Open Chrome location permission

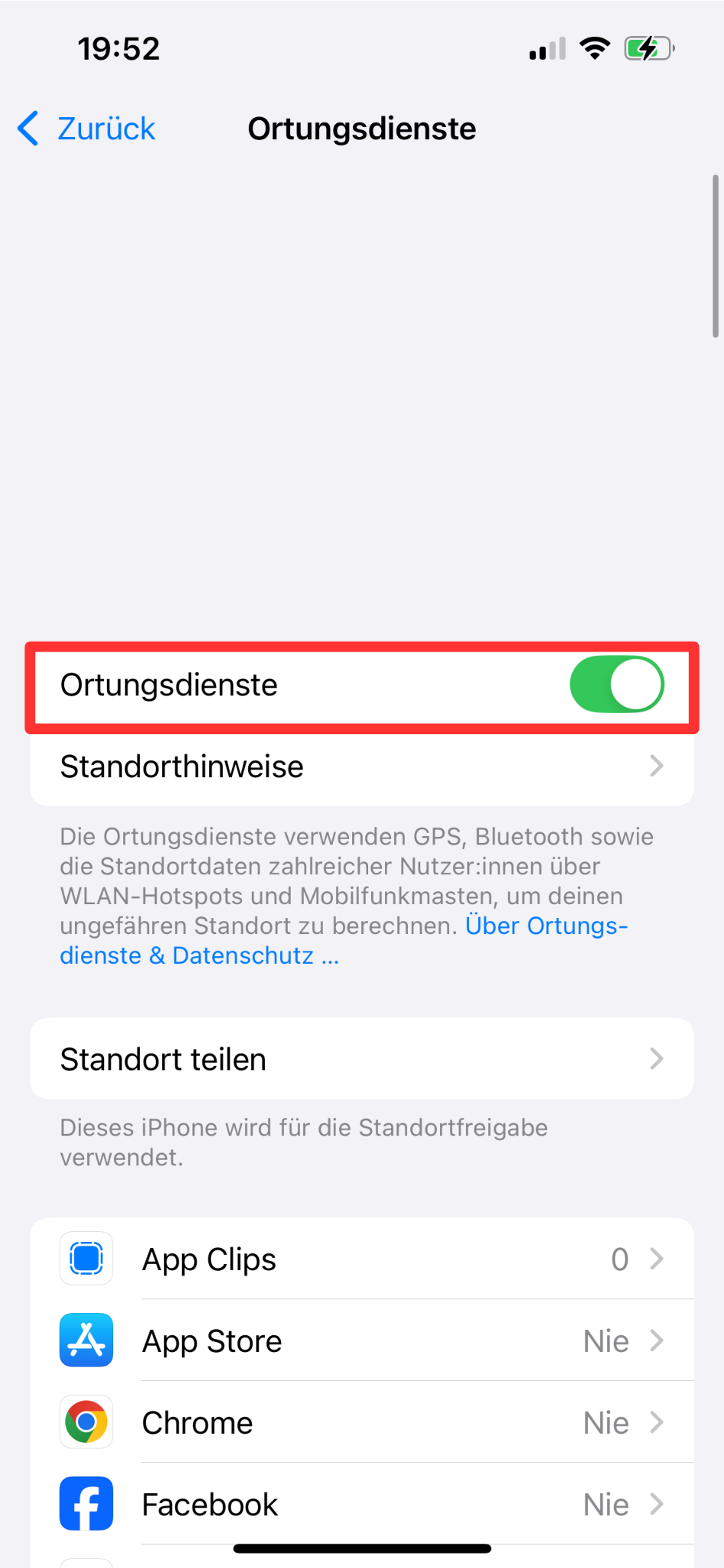pyautogui.click(x=362, y=1423)
